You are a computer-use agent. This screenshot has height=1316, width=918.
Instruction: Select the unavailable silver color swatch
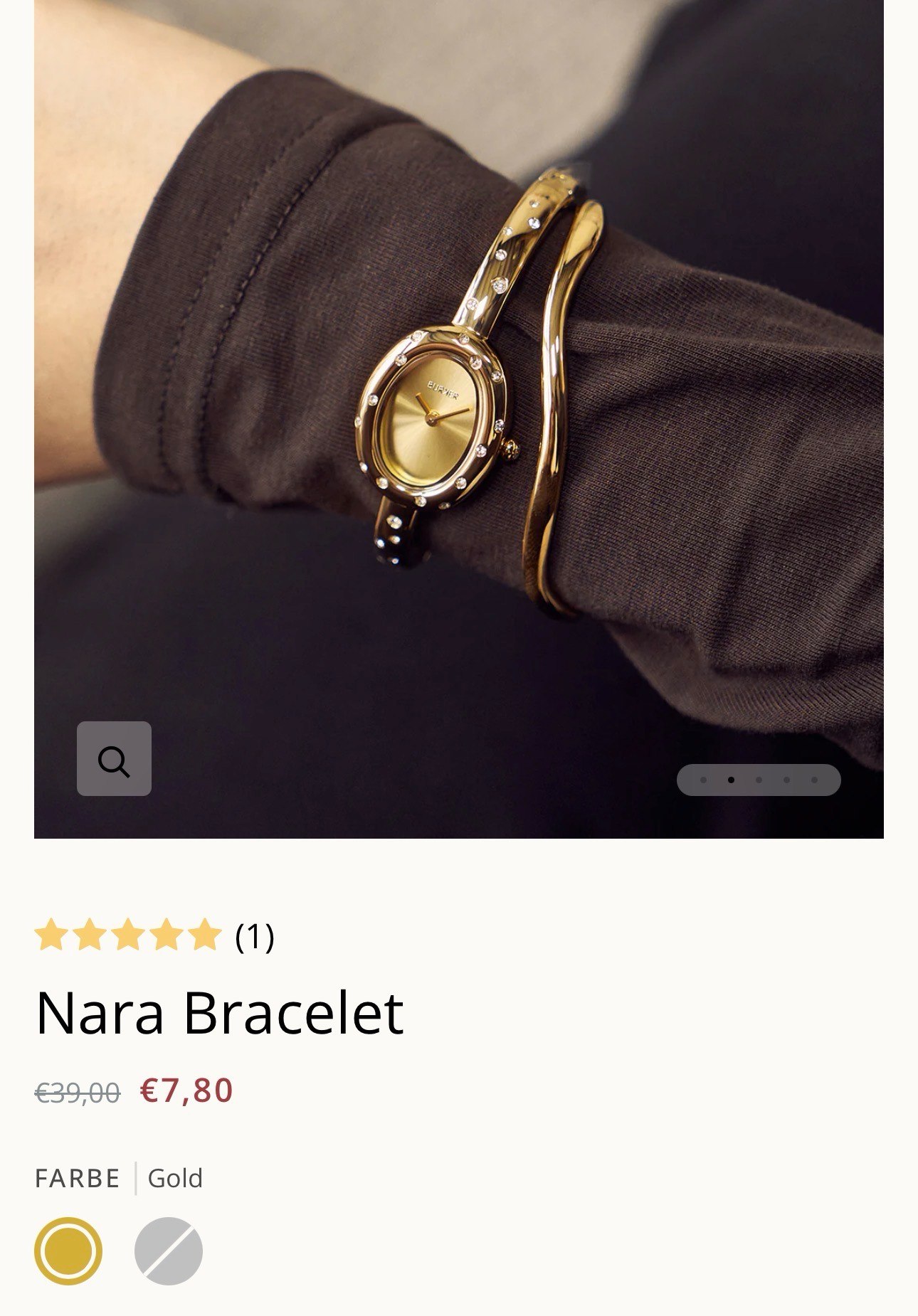coord(169,1251)
